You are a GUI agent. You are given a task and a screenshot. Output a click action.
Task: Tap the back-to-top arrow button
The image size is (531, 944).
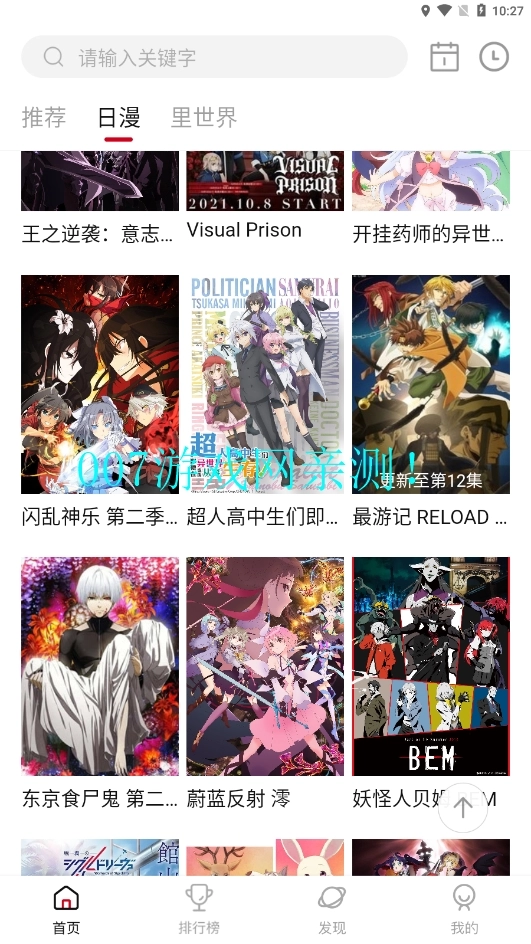click(462, 808)
